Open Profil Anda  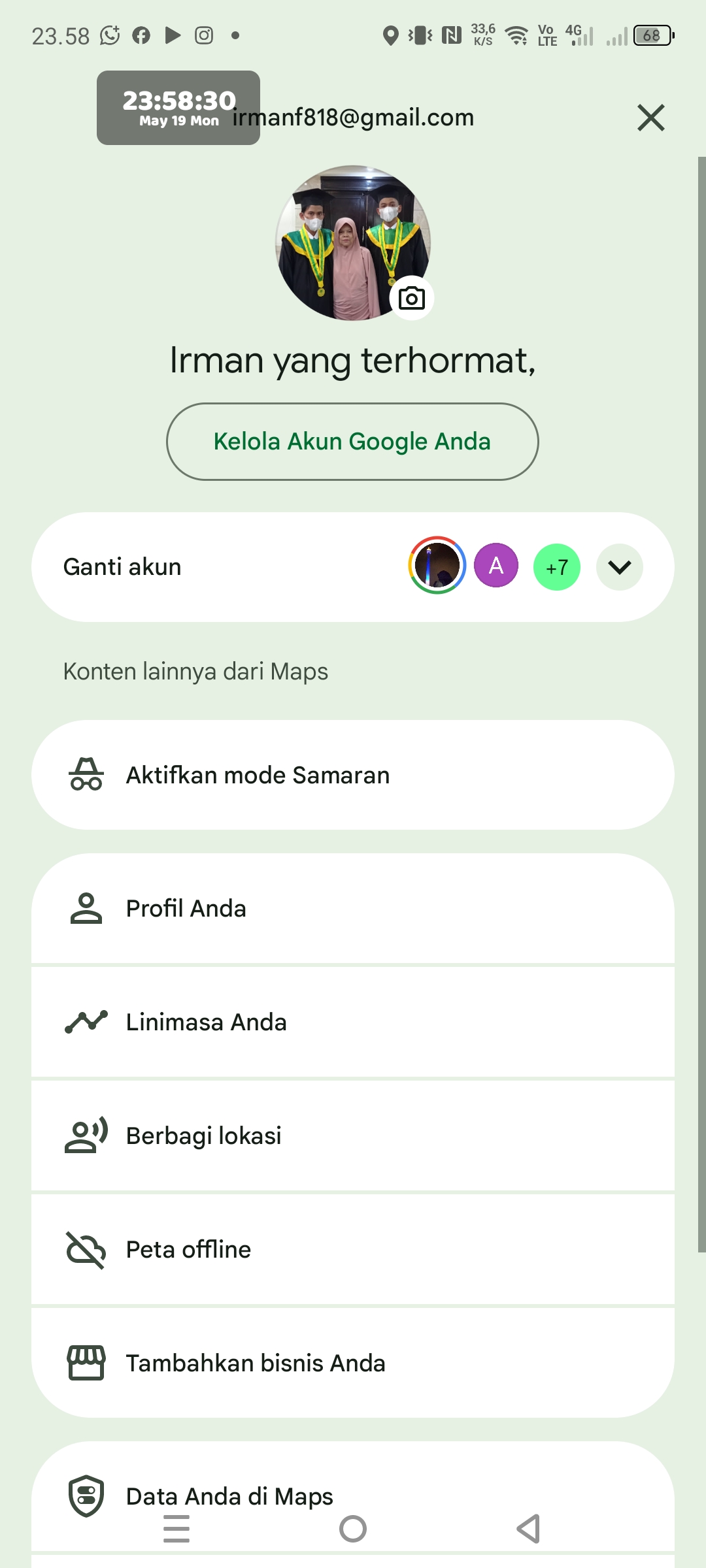[x=353, y=908]
